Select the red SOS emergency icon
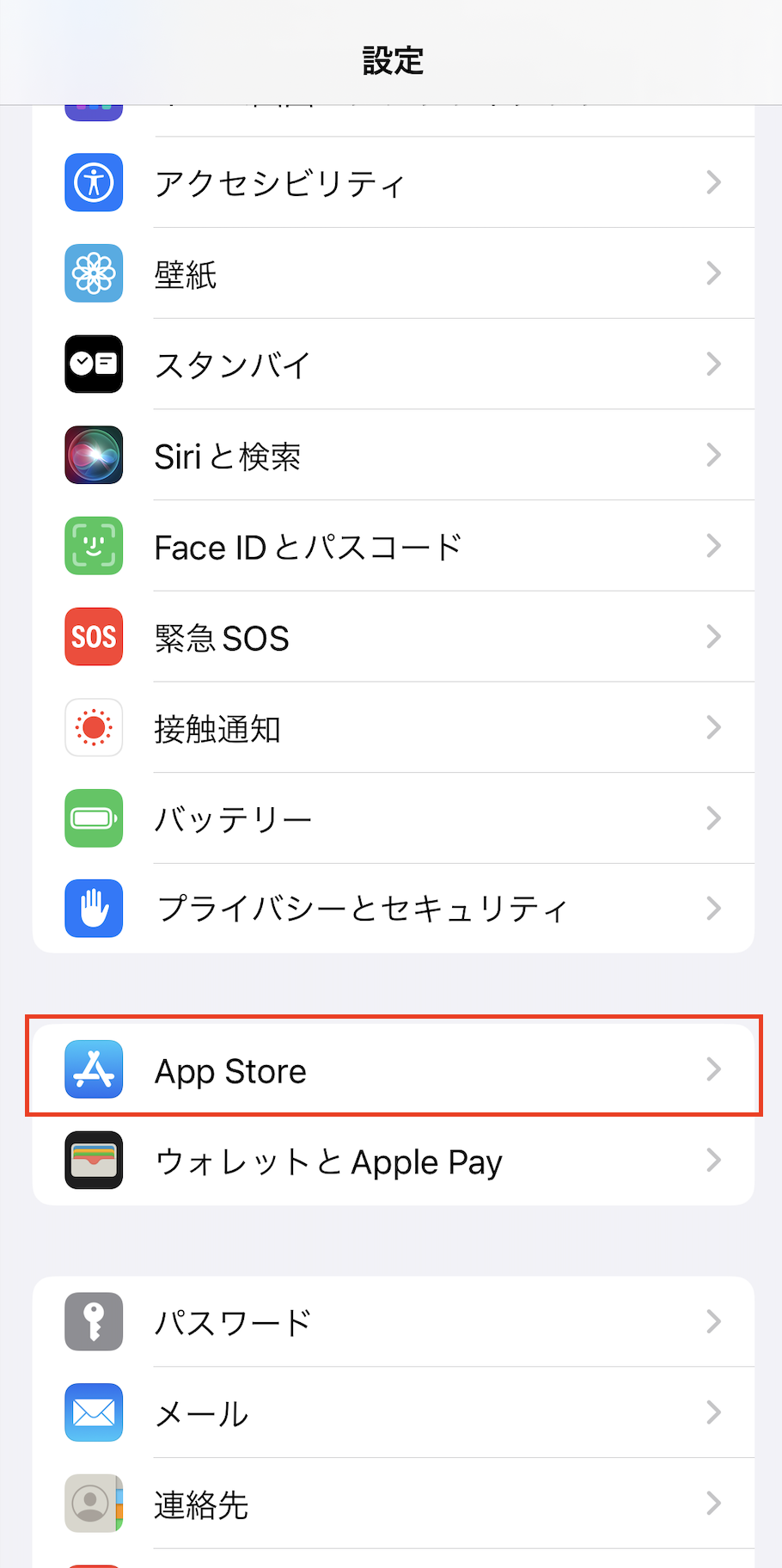Viewport: 782px width, 1568px height. (x=94, y=636)
